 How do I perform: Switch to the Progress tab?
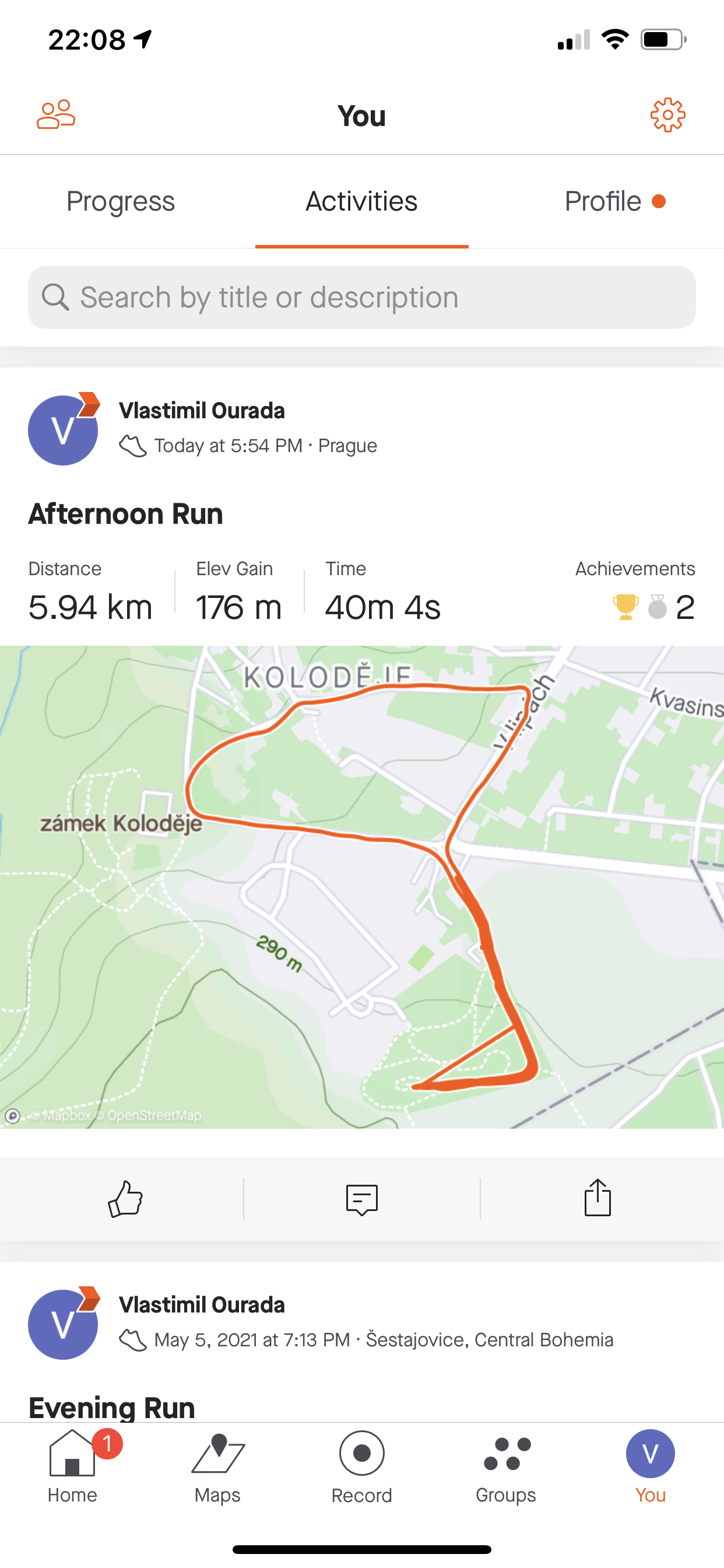click(x=121, y=201)
